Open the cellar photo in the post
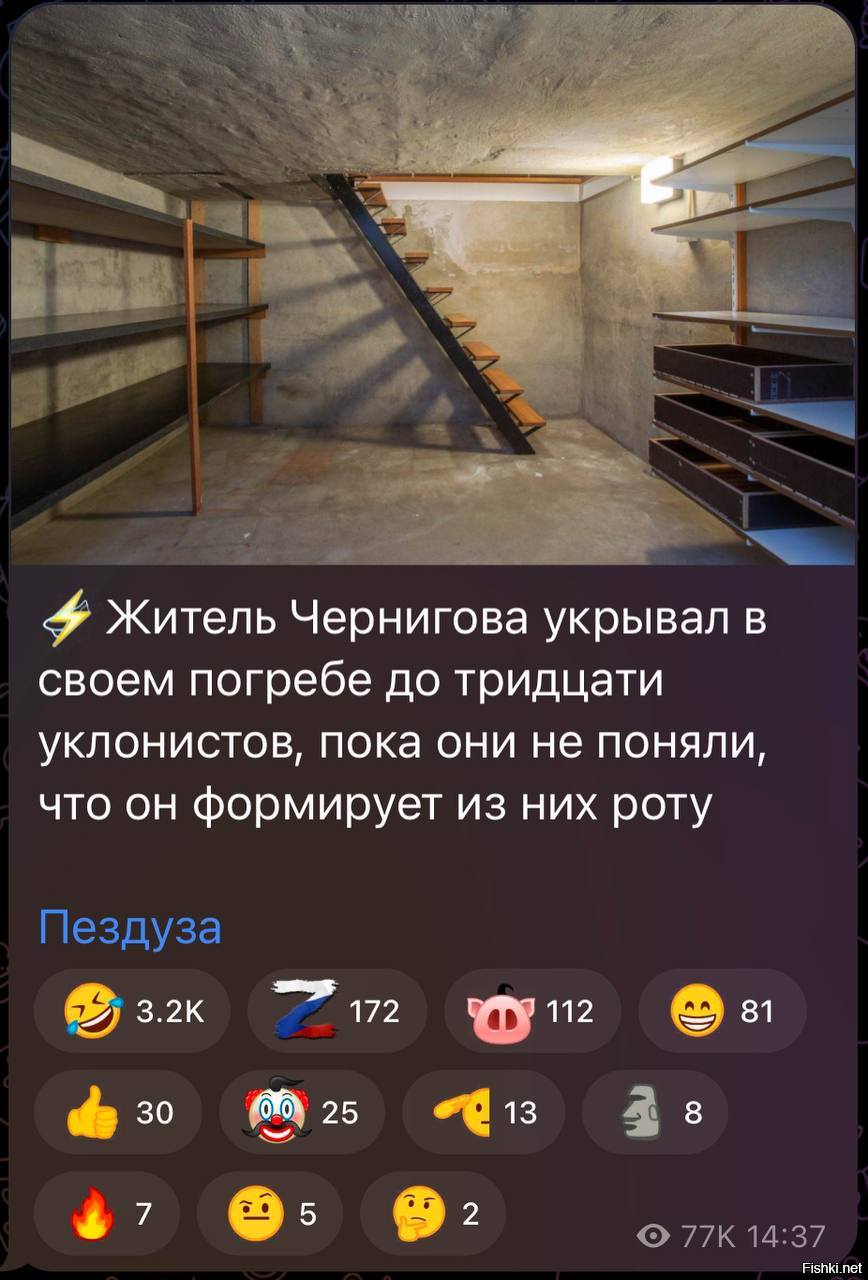This screenshot has height=1280, width=868. click(x=433, y=285)
